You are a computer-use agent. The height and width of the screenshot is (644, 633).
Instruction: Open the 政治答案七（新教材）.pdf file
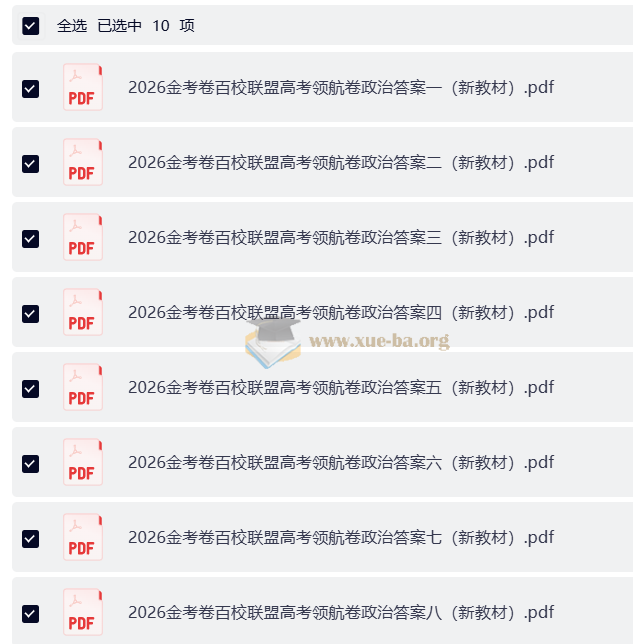coord(340,537)
